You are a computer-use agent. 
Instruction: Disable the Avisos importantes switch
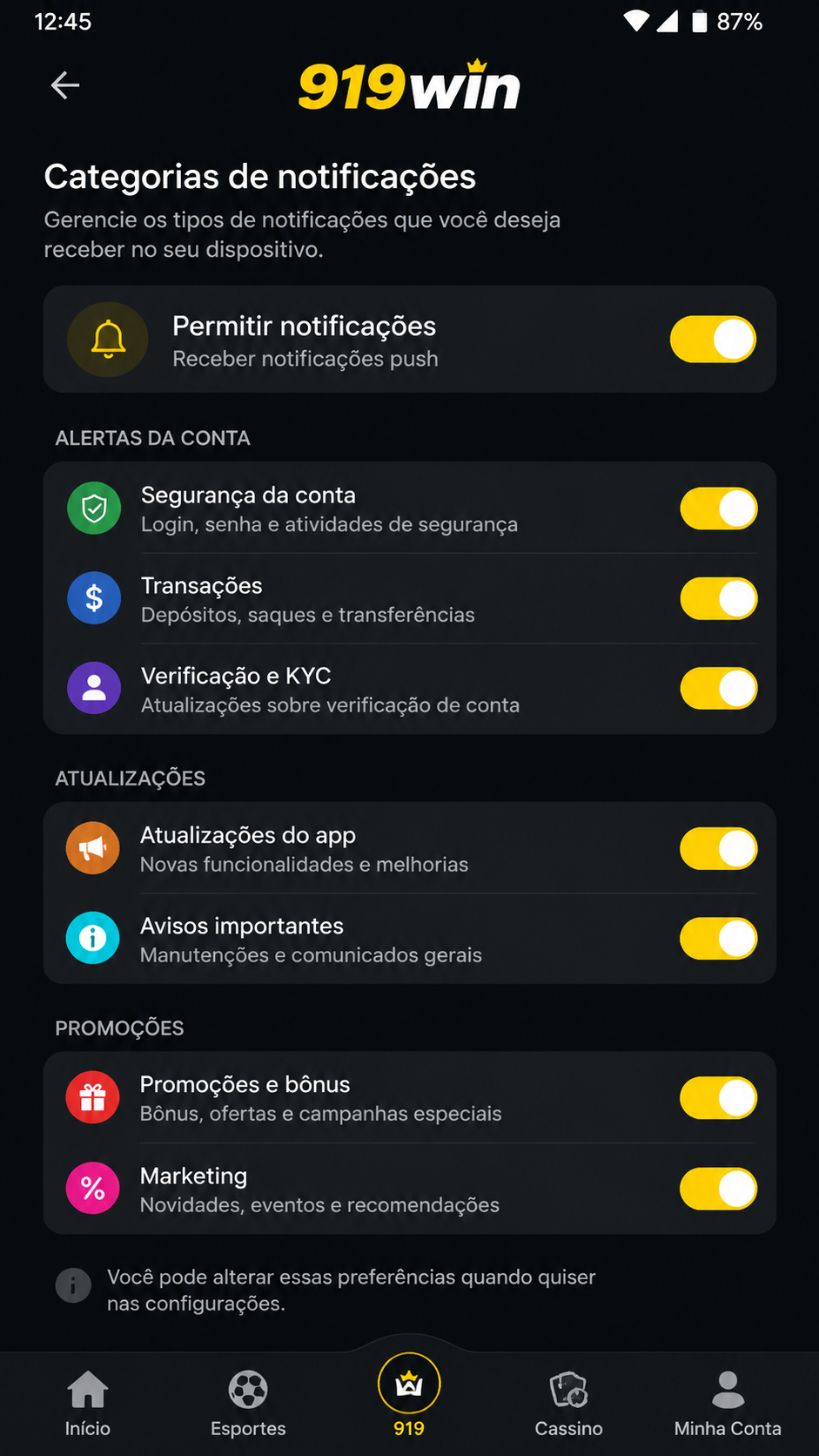pos(719,939)
